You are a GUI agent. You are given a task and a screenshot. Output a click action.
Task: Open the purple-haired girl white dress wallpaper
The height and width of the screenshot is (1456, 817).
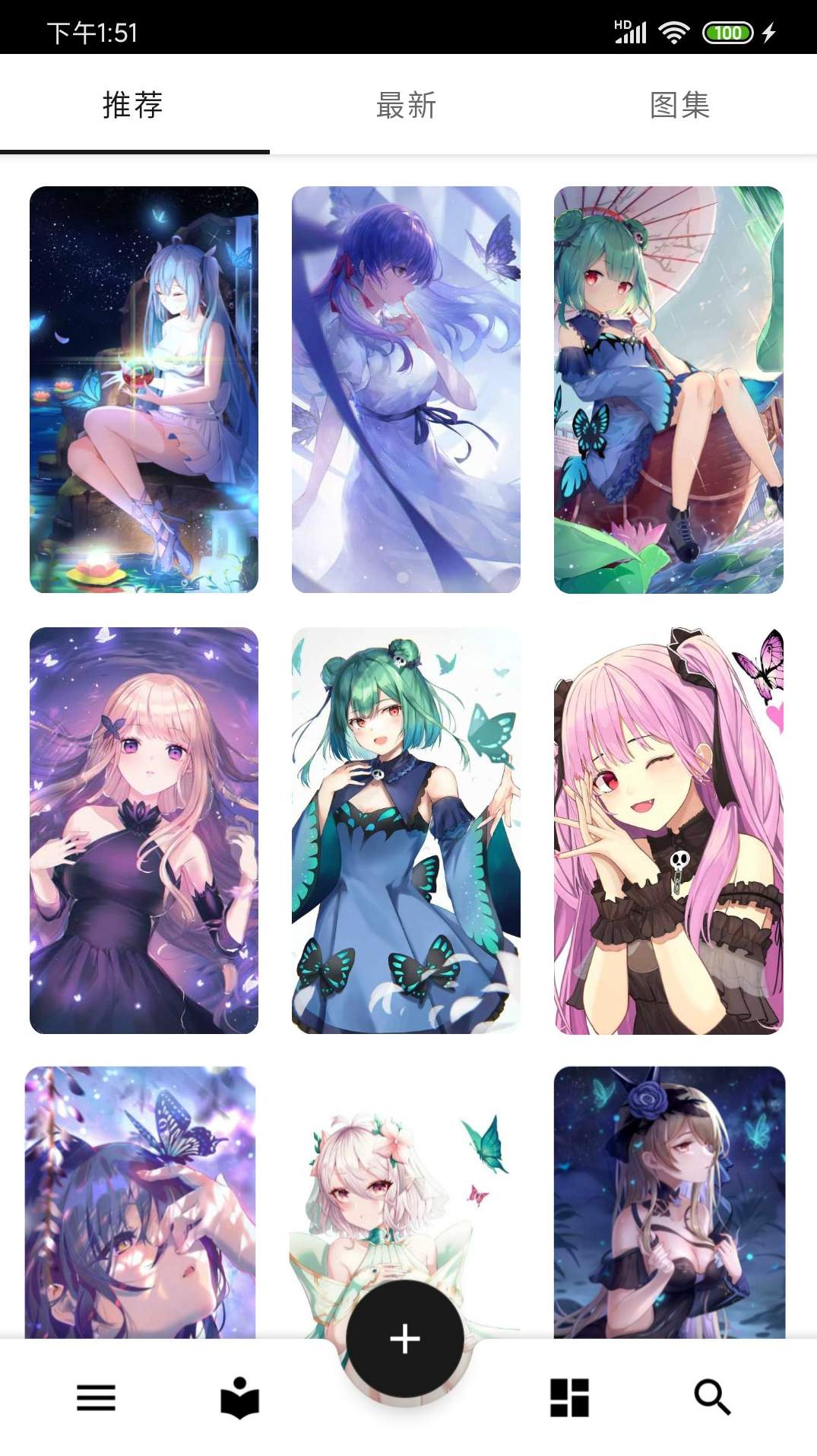coord(406,389)
